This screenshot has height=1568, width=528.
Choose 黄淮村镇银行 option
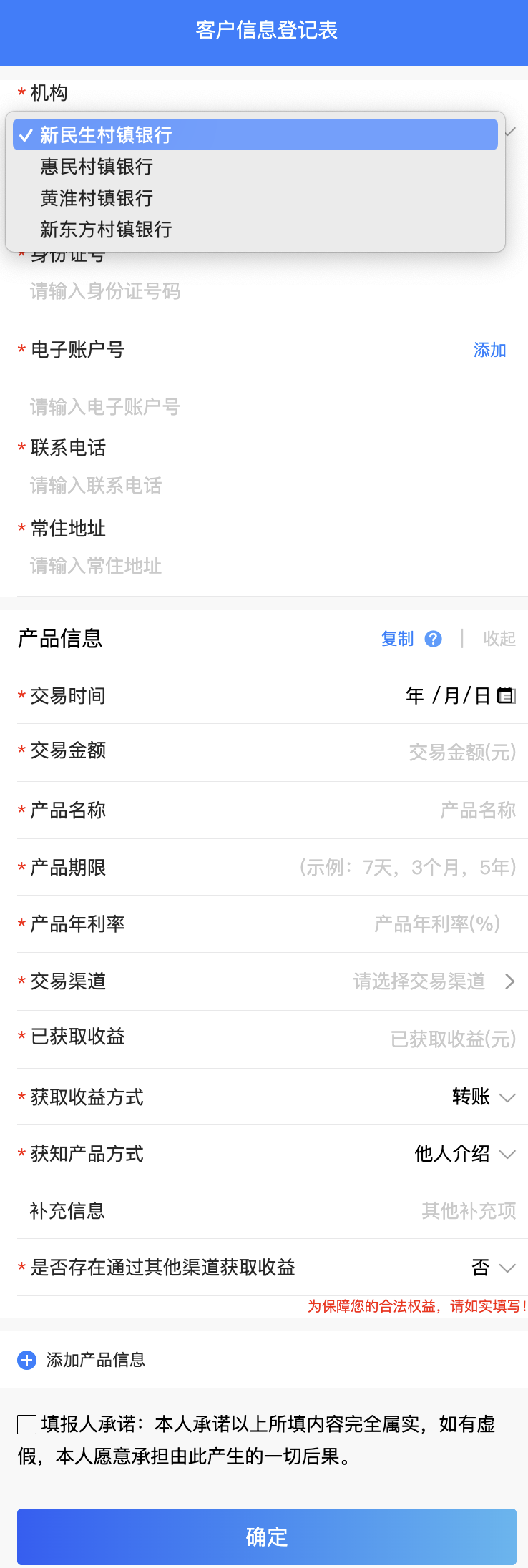point(97,198)
